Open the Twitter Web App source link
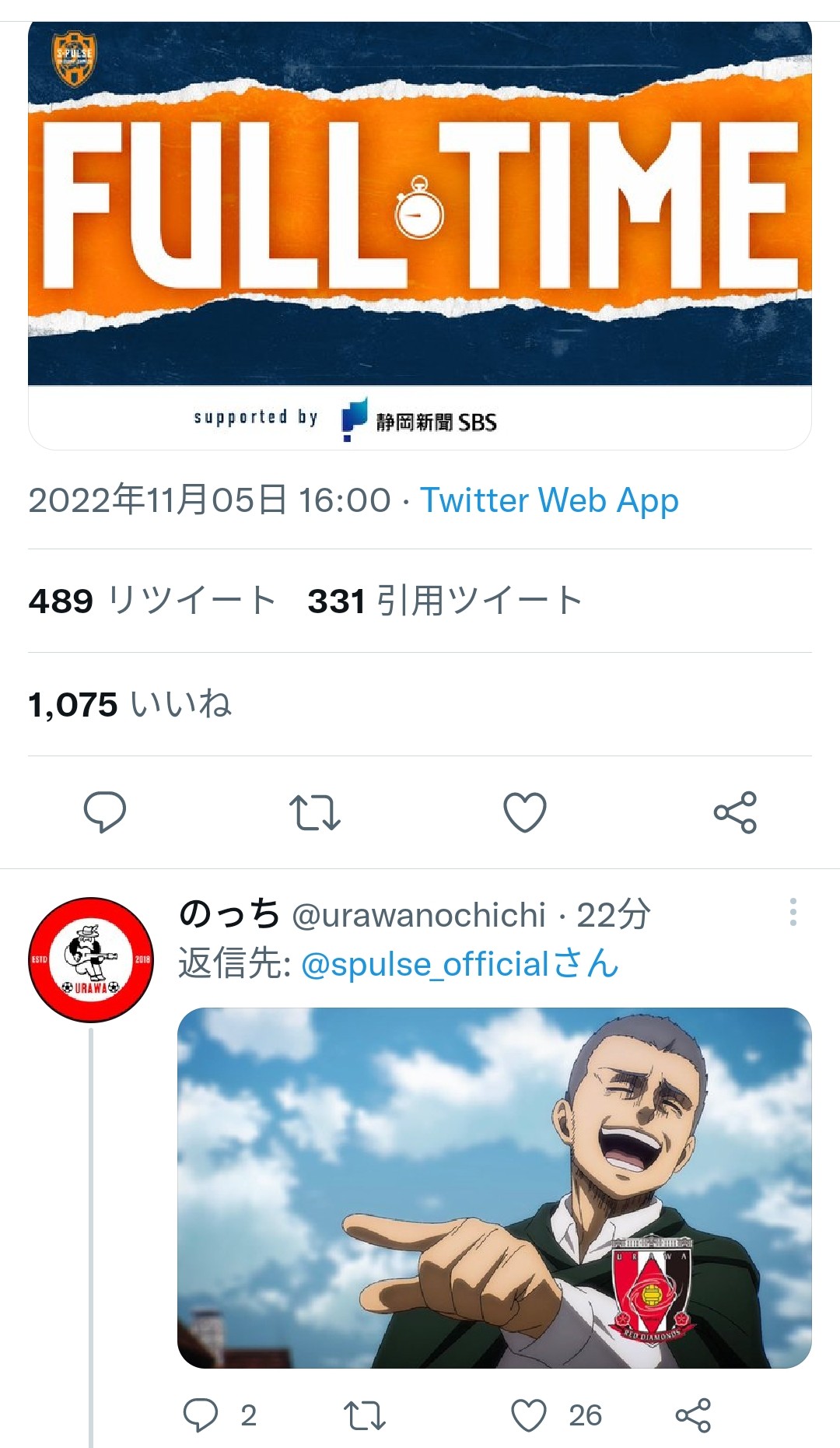This screenshot has height=1448, width=840. click(x=549, y=500)
